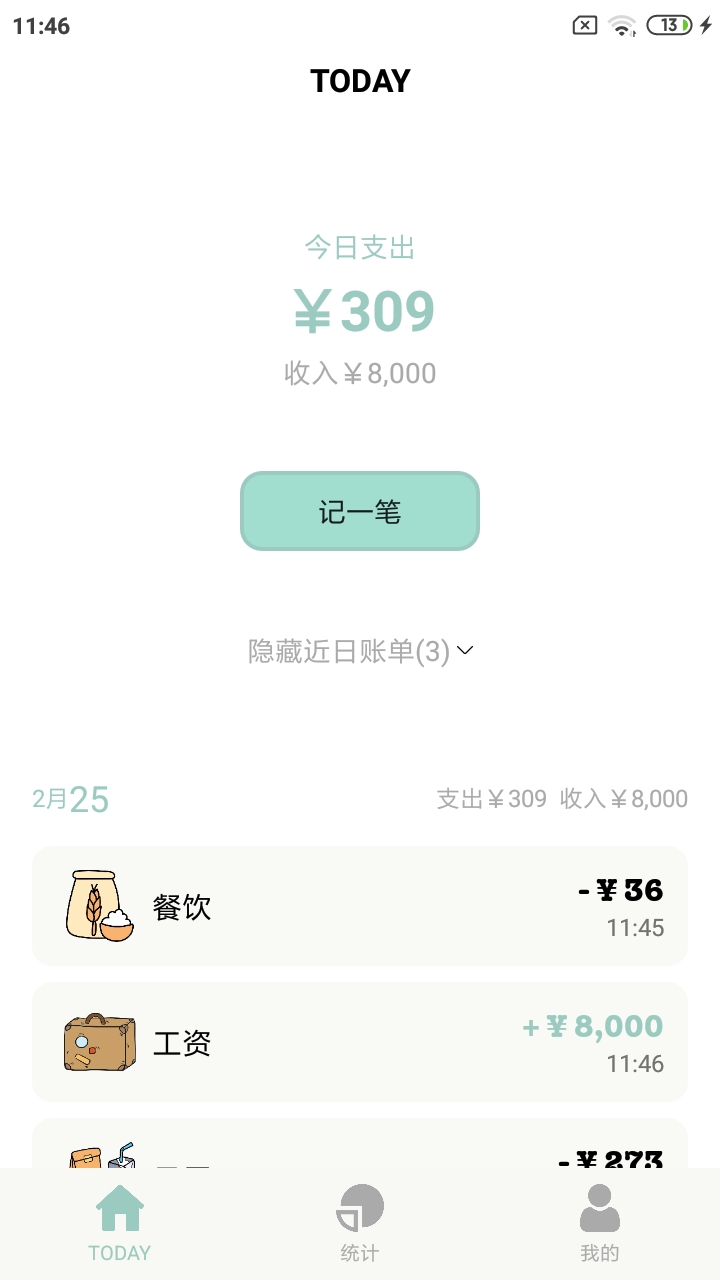The image size is (720, 1280).
Task: Open the 工资 +¥8,000 income entry
Action: click(x=360, y=1042)
